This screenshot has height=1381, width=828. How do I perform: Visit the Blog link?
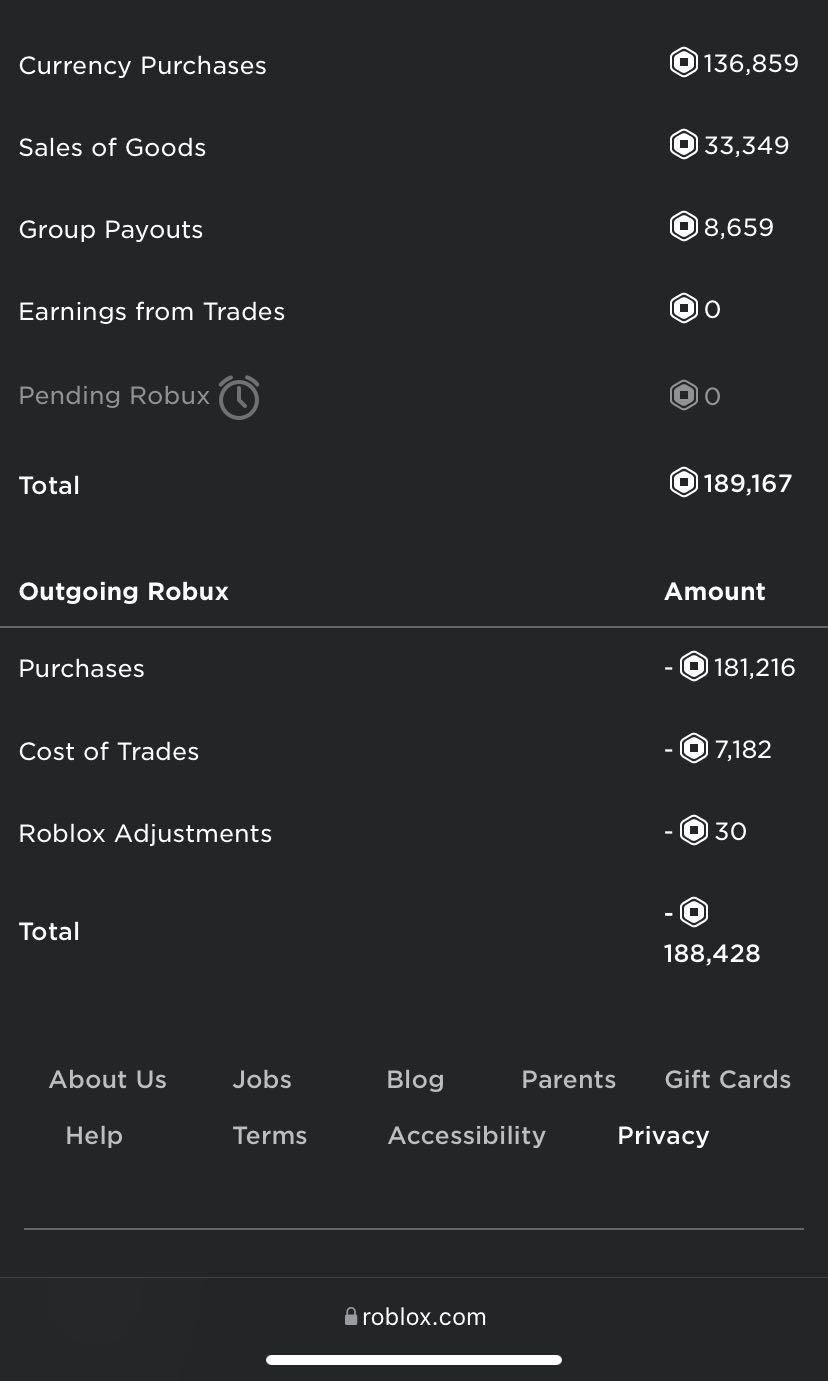click(x=415, y=1080)
